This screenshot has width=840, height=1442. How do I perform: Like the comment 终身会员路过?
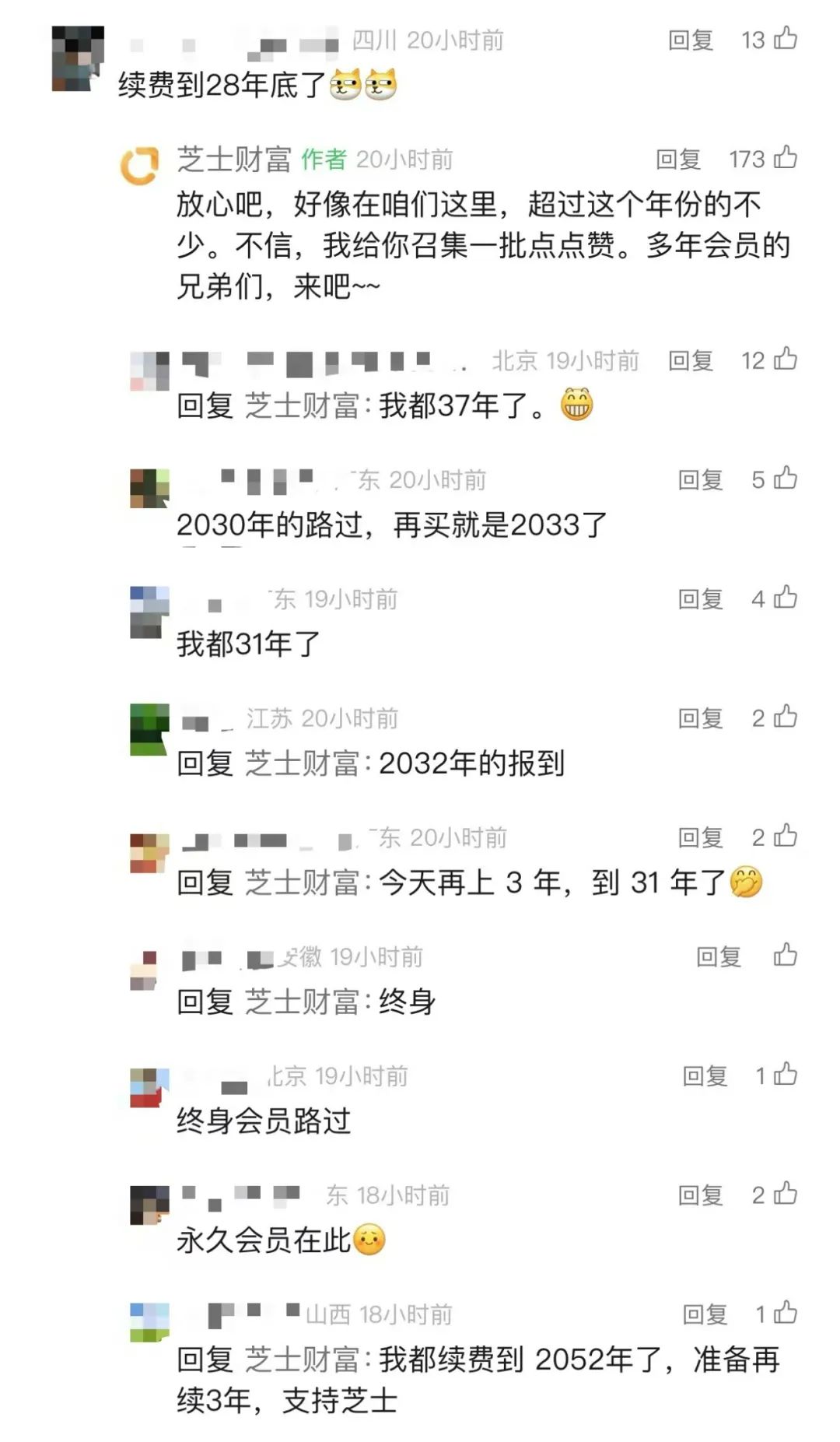[786, 1075]
